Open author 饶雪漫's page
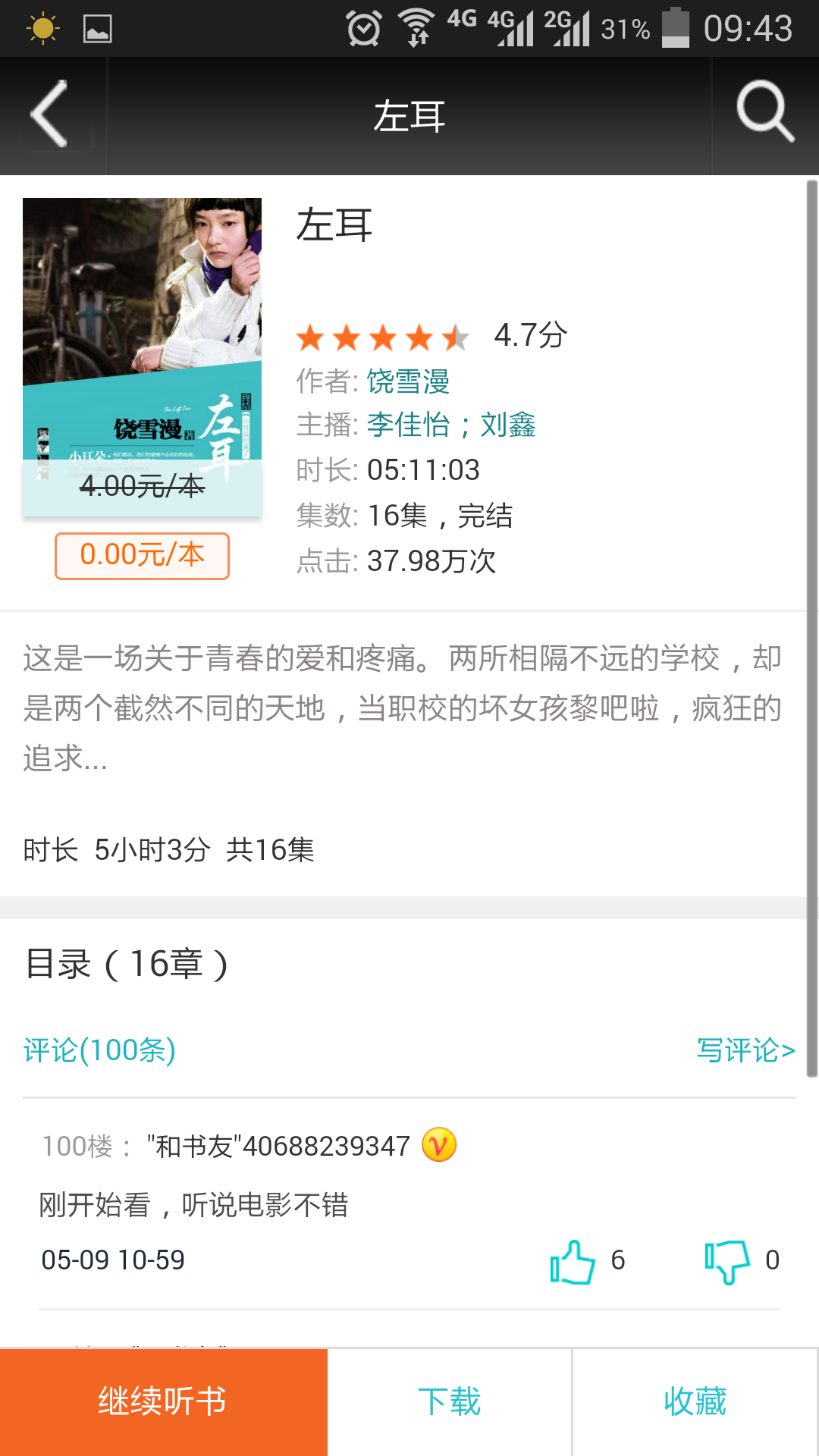819x1456 pixels. click(x=408, y=381)
